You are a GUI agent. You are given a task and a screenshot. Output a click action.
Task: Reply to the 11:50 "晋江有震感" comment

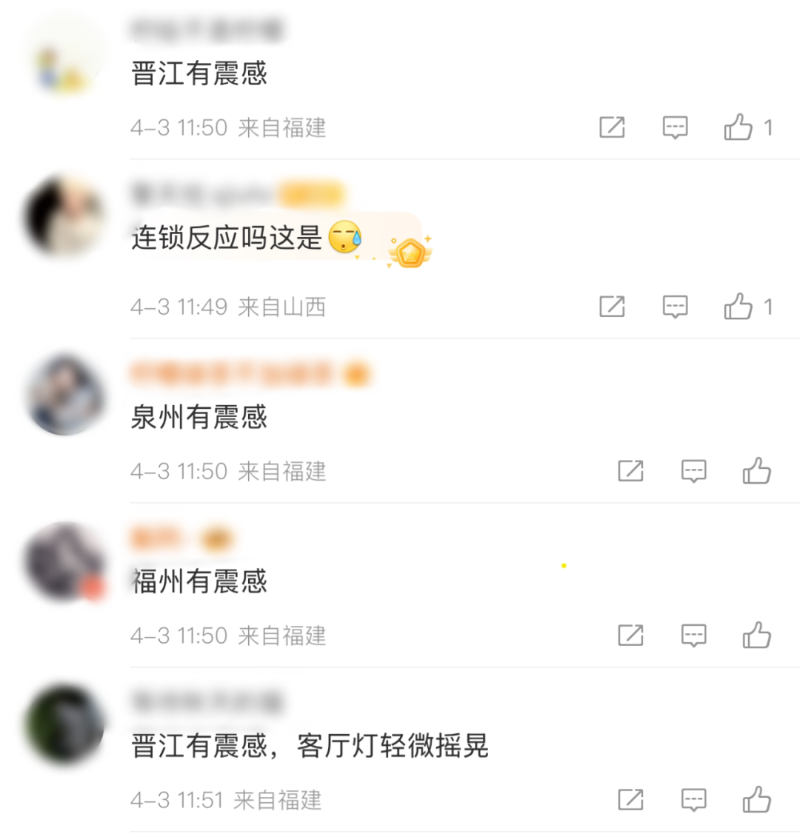point(676,127)
